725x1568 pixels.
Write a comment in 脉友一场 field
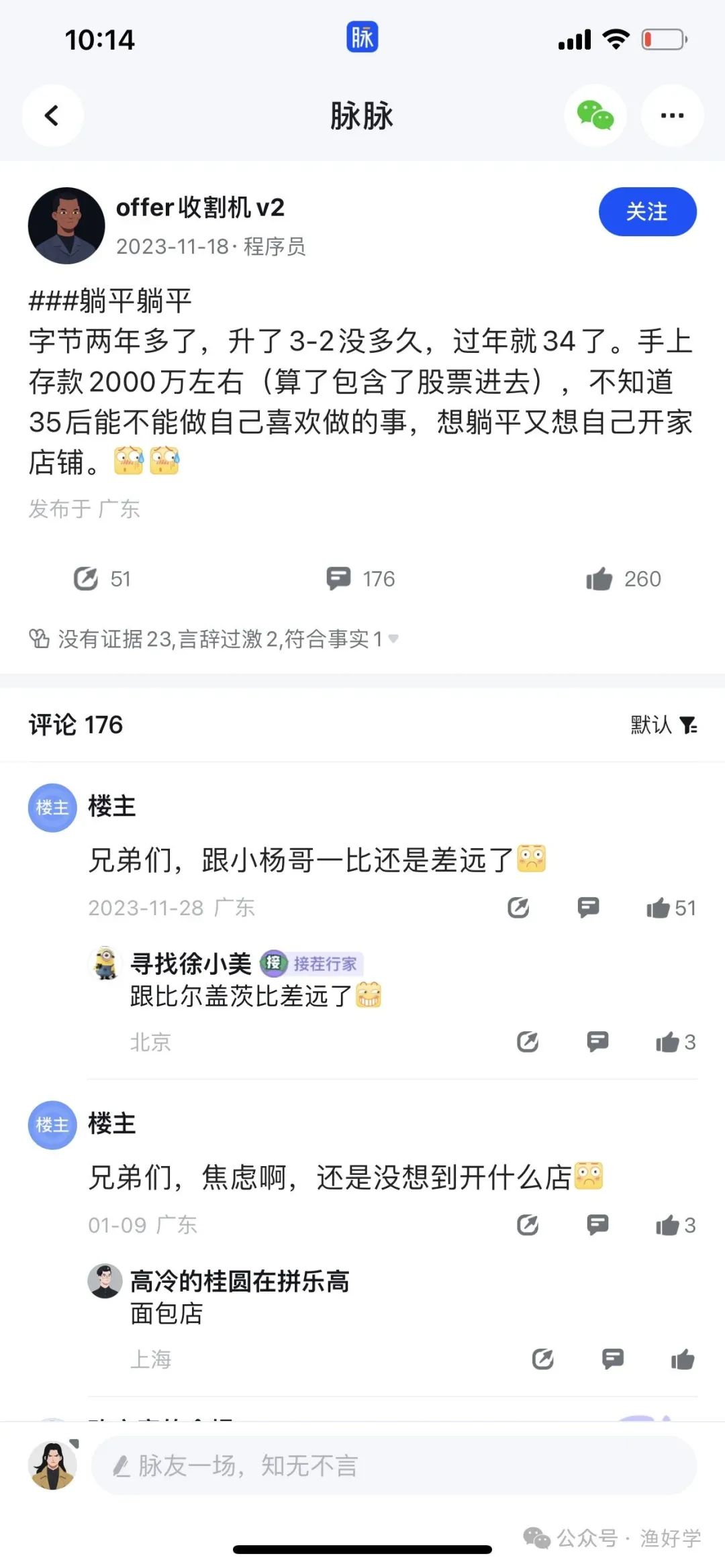393,1465
